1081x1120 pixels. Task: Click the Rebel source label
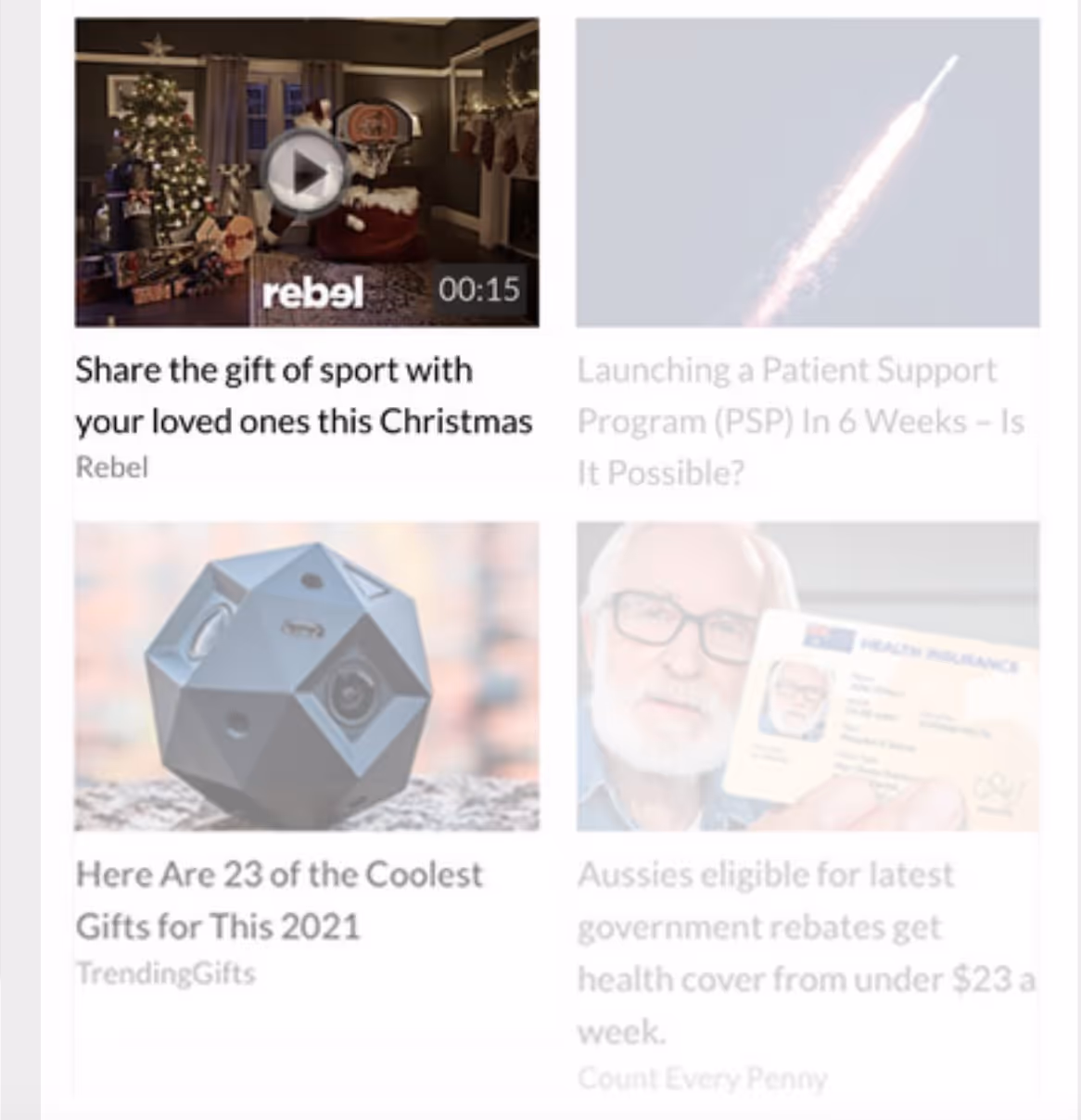pos(112,467)
